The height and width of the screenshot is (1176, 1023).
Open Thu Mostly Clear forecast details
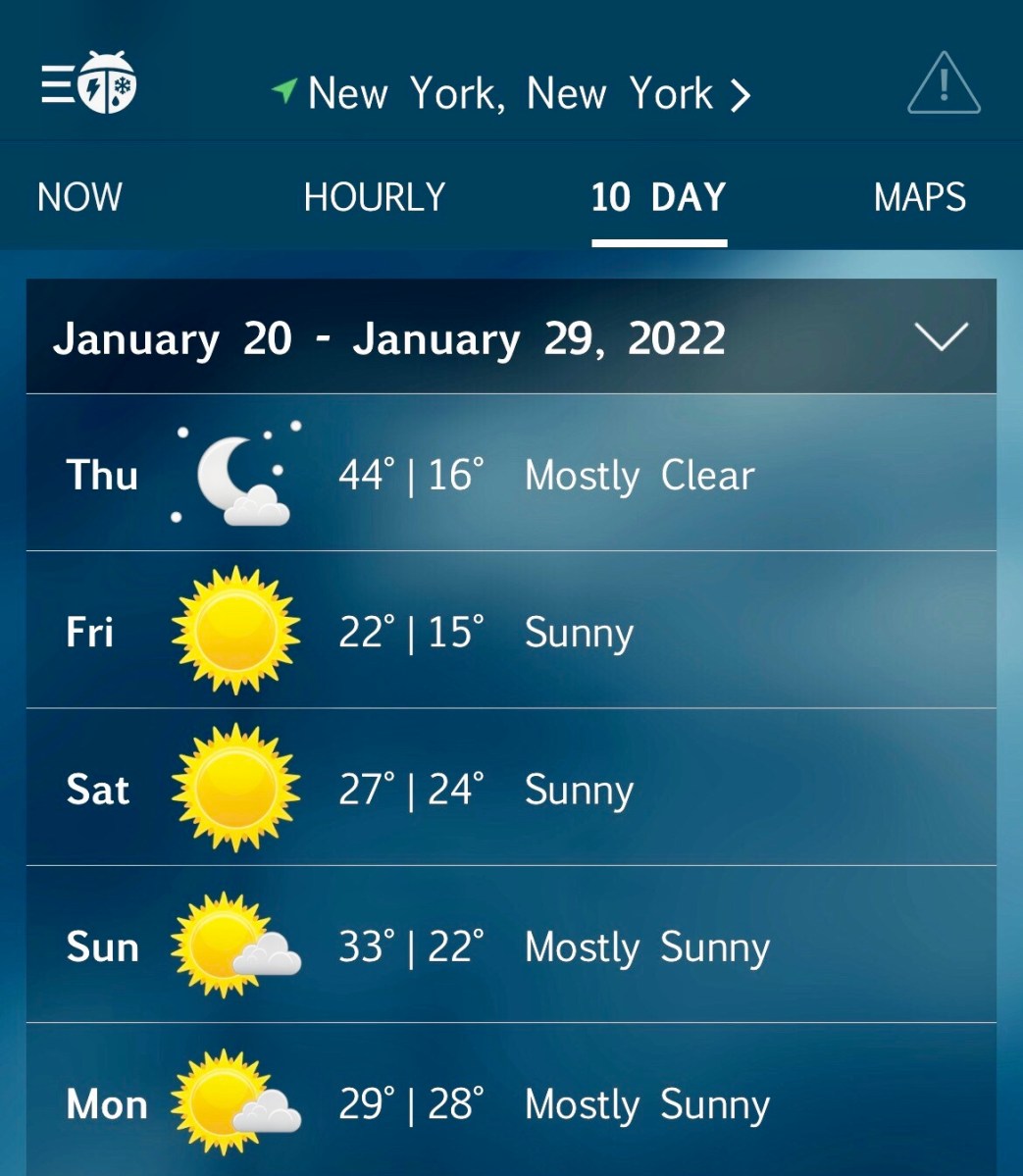(510, 475)
